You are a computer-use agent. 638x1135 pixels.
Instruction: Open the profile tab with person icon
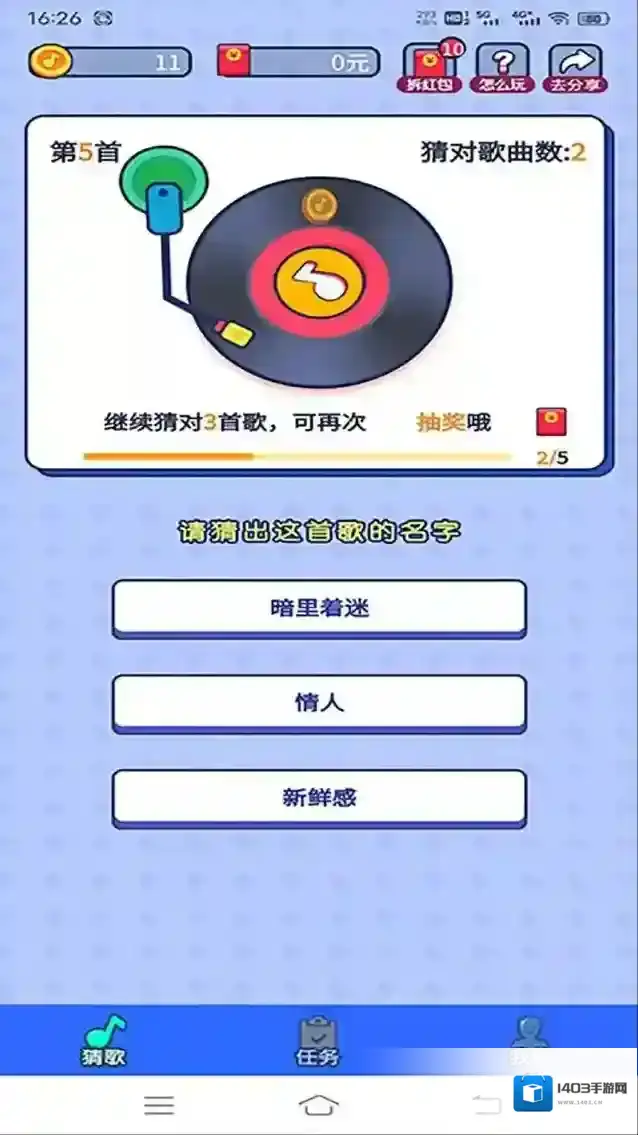pos(528,1037)
